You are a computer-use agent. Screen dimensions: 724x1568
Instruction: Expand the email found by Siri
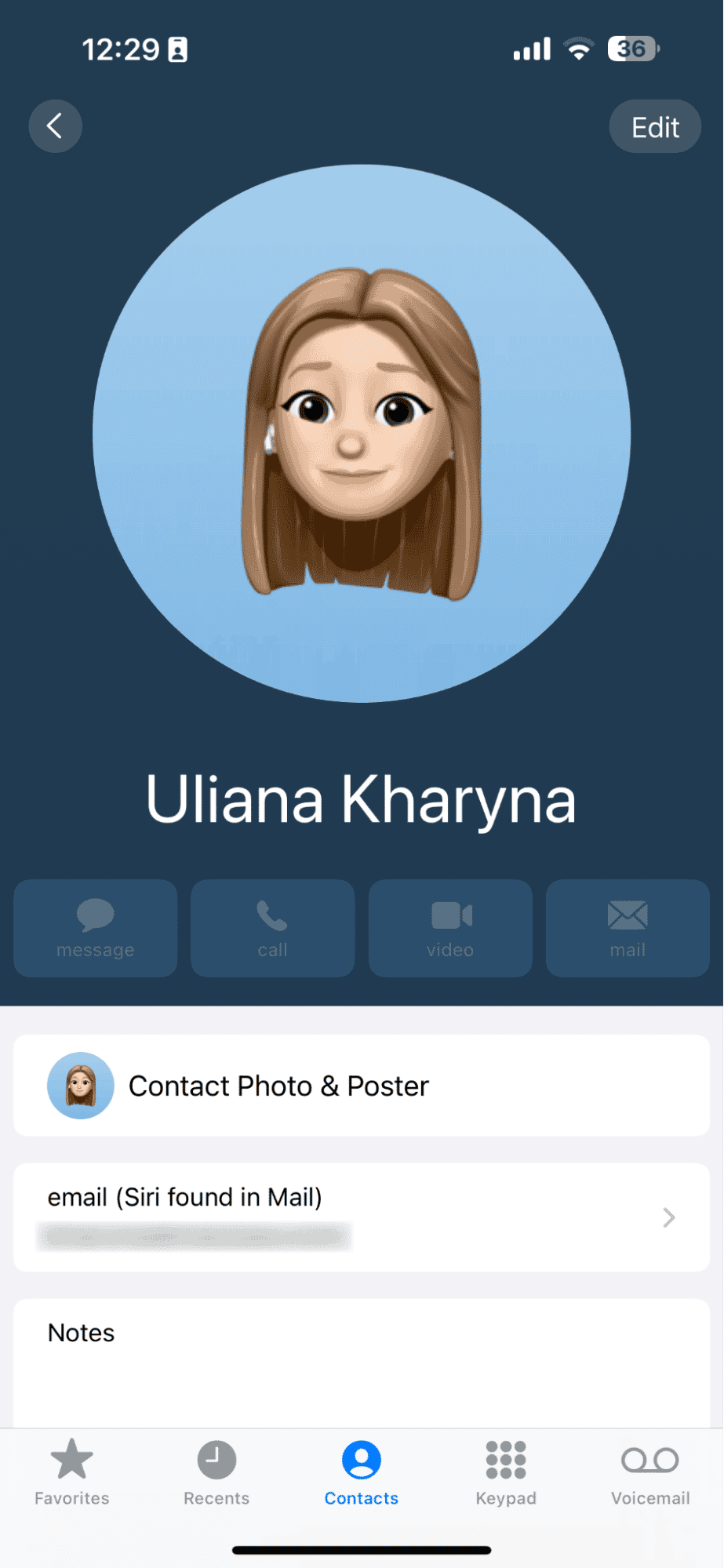(361, 1217)
